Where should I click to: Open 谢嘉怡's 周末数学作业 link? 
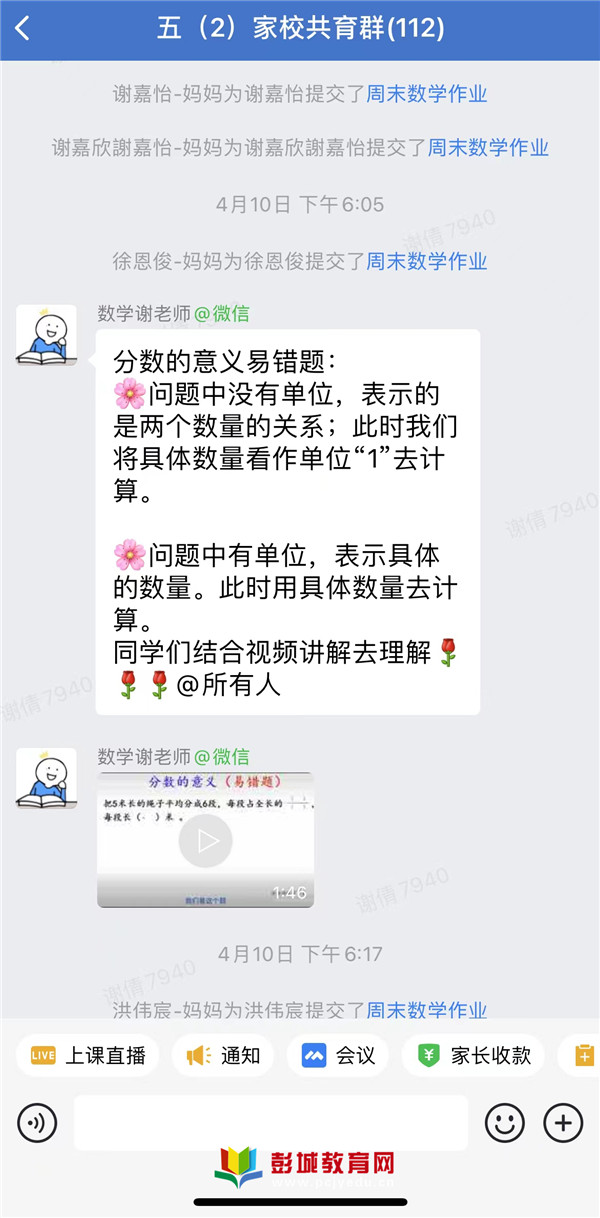tap(427, 94)
